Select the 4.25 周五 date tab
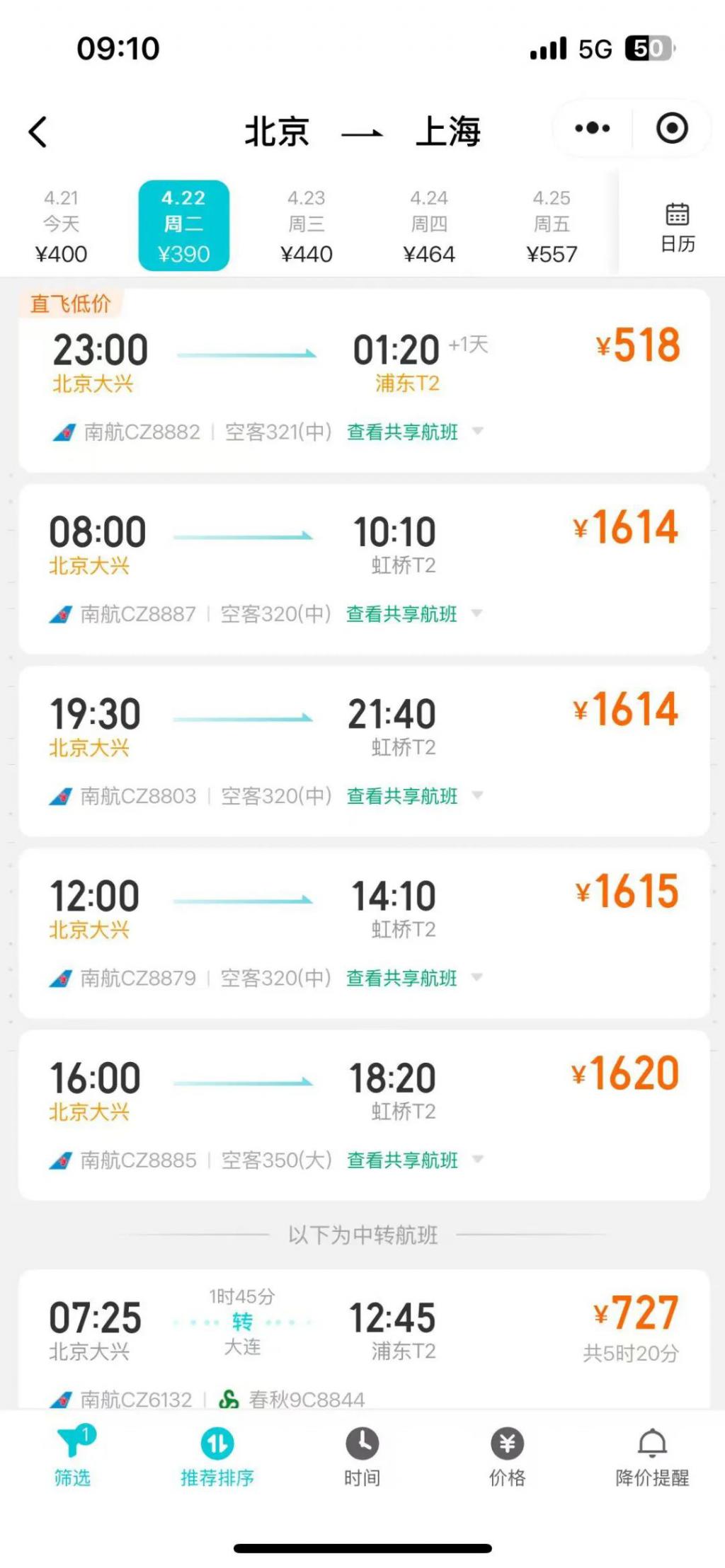This screenshot has height=1568, width=725. [552, 226]
